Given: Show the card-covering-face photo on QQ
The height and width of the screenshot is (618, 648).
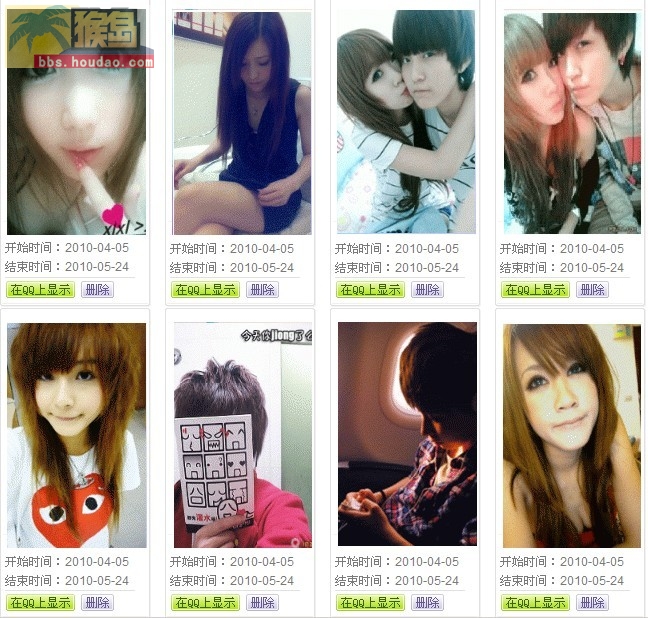Looking at the screenshot, I should [x=205, y=602].
